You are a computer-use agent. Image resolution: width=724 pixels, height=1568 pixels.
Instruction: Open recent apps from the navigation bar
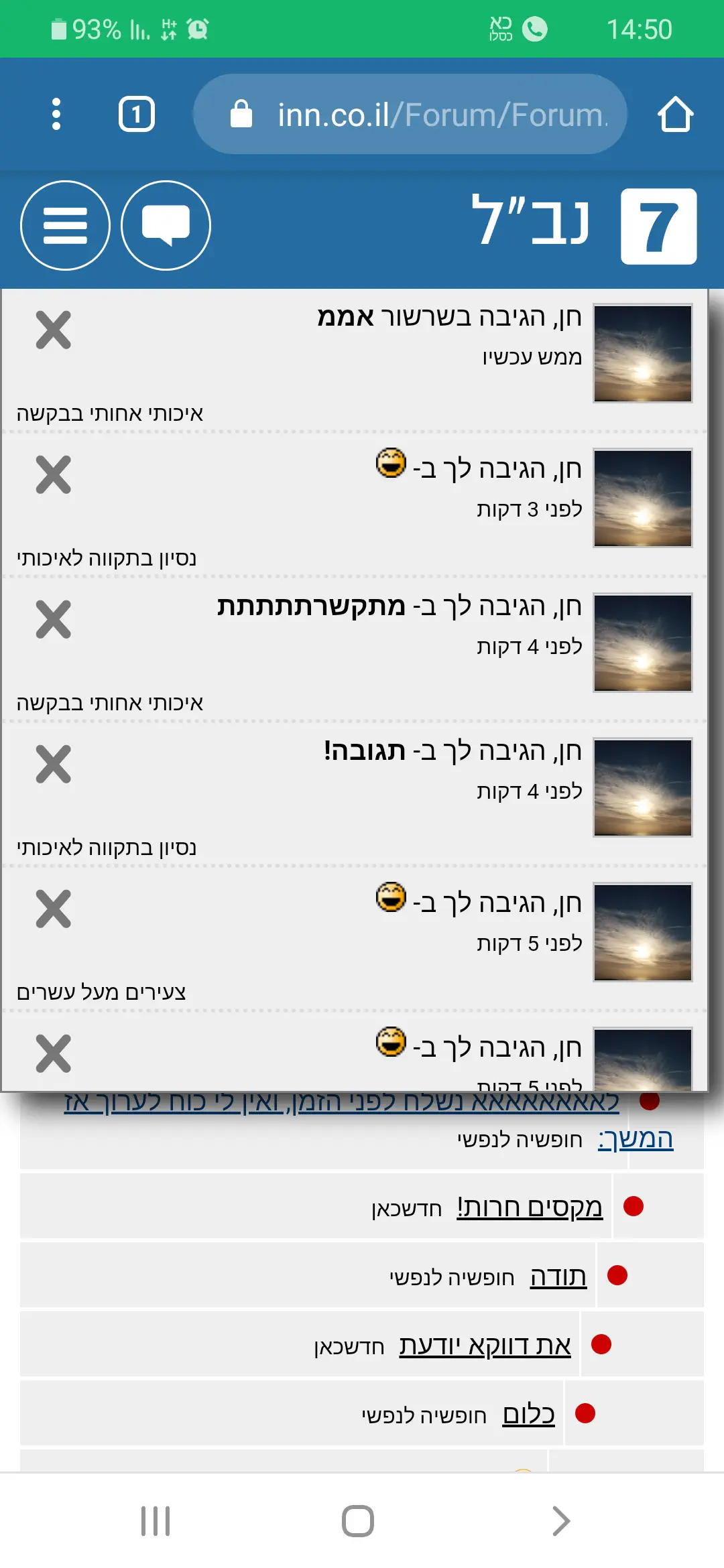click(156, 1521)
